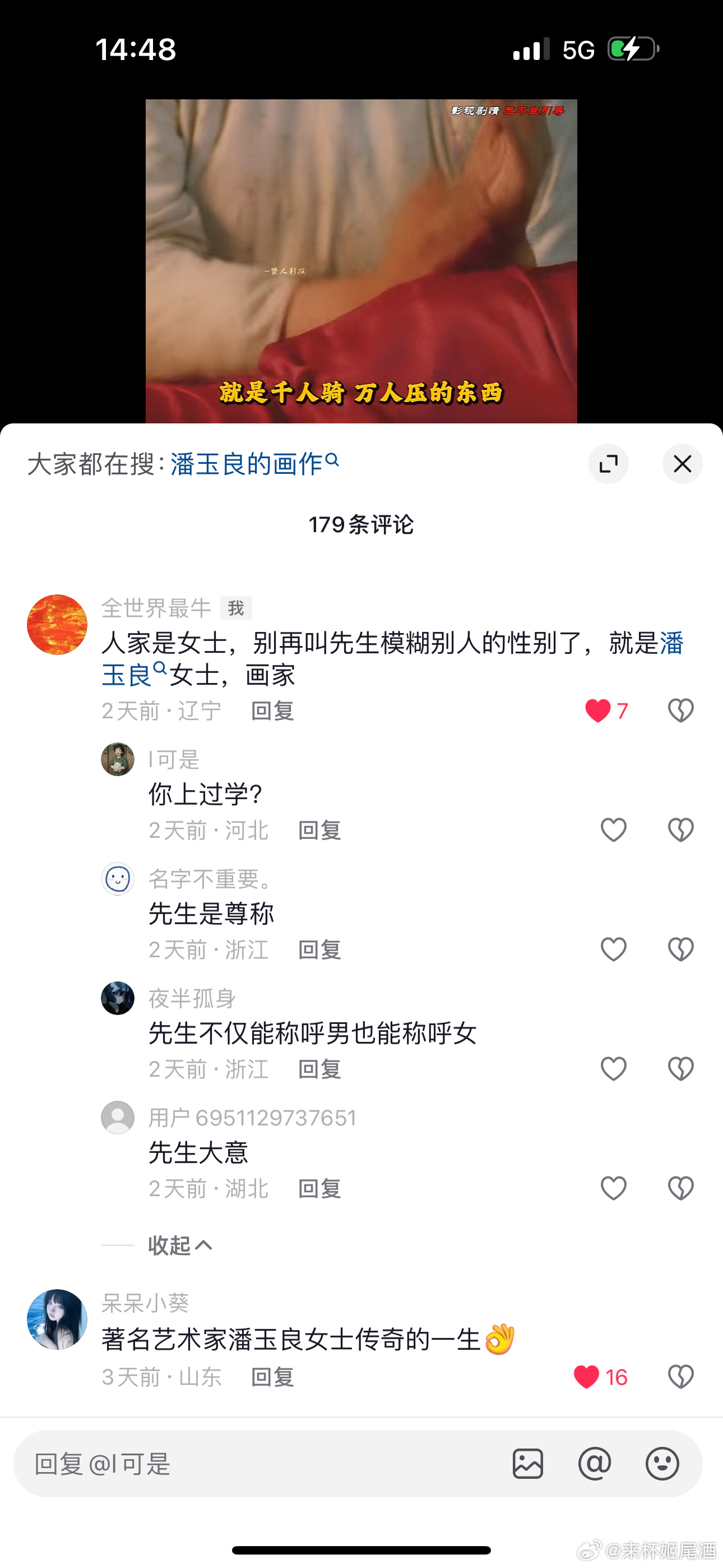Viewport: 723px width, 1568px height.
Task: Attach an image to the reply
Action: [527, 1463]
